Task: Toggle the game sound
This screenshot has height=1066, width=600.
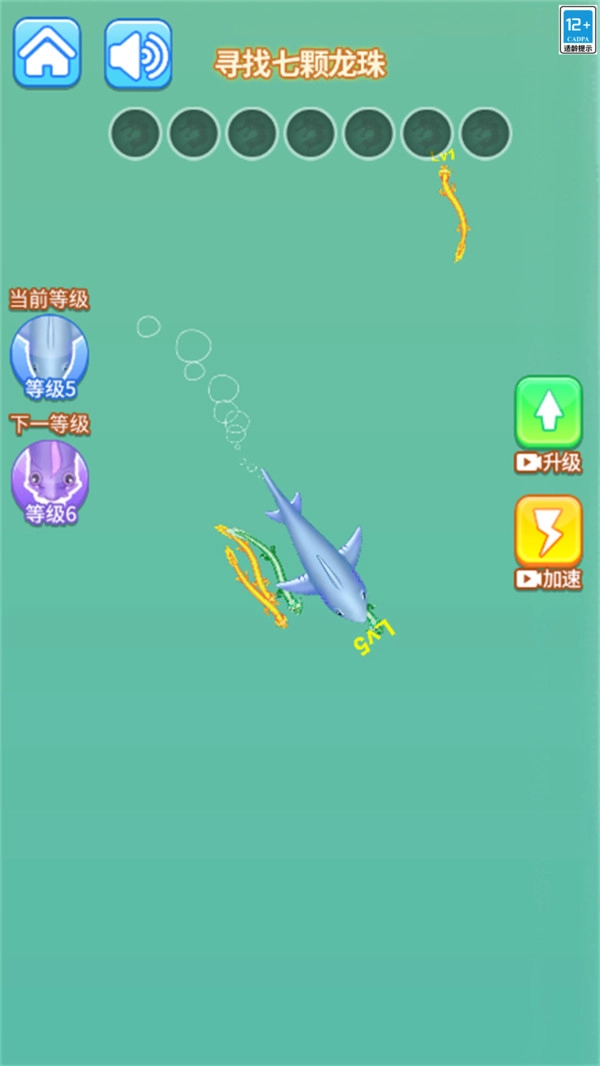Action: [138, 54]
